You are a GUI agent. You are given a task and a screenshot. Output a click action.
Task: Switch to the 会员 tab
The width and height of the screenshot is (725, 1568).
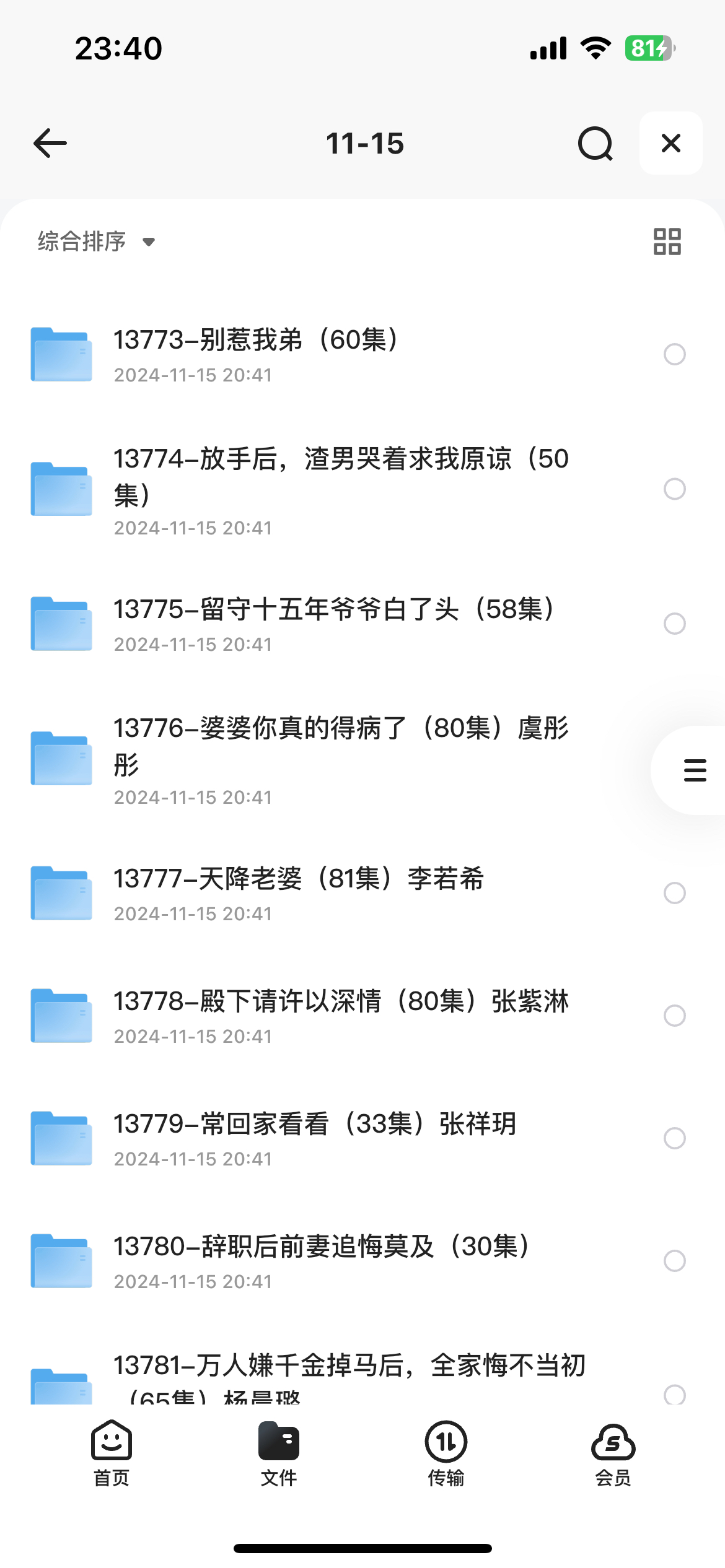pyautogui.click(x=613, y=1453)
